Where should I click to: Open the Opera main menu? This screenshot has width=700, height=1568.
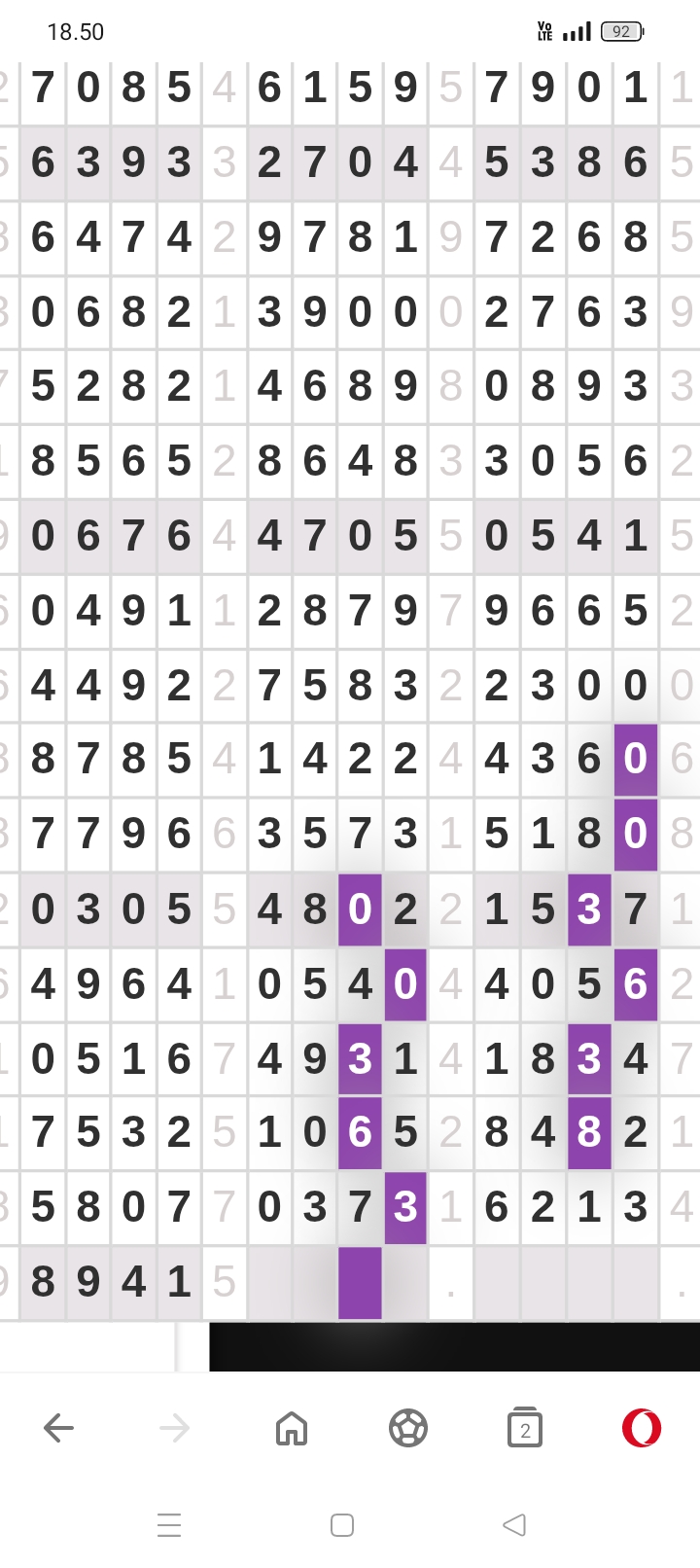[642, 1428]
